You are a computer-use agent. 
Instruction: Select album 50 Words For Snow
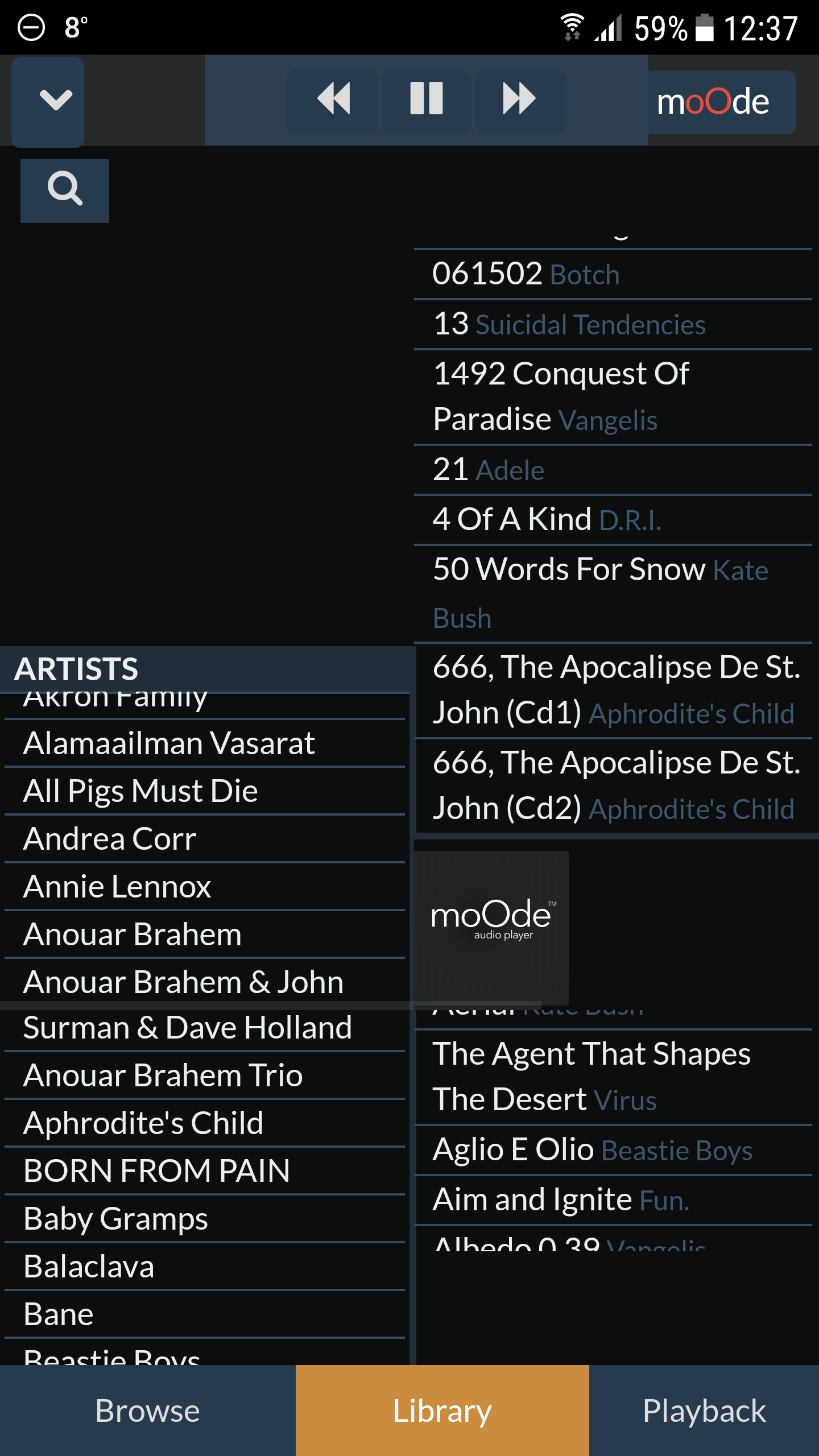[x=613, y=594]
